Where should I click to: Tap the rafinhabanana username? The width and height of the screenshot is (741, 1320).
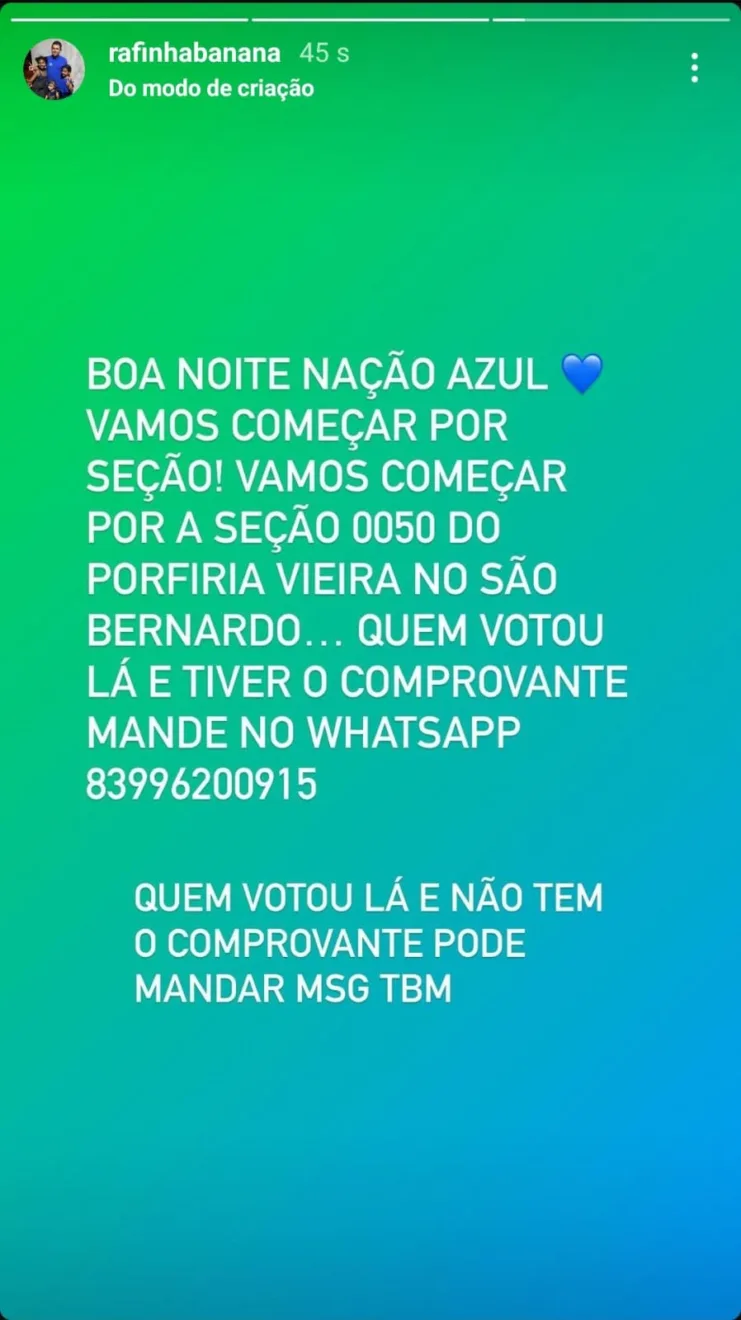pos(194,53)
